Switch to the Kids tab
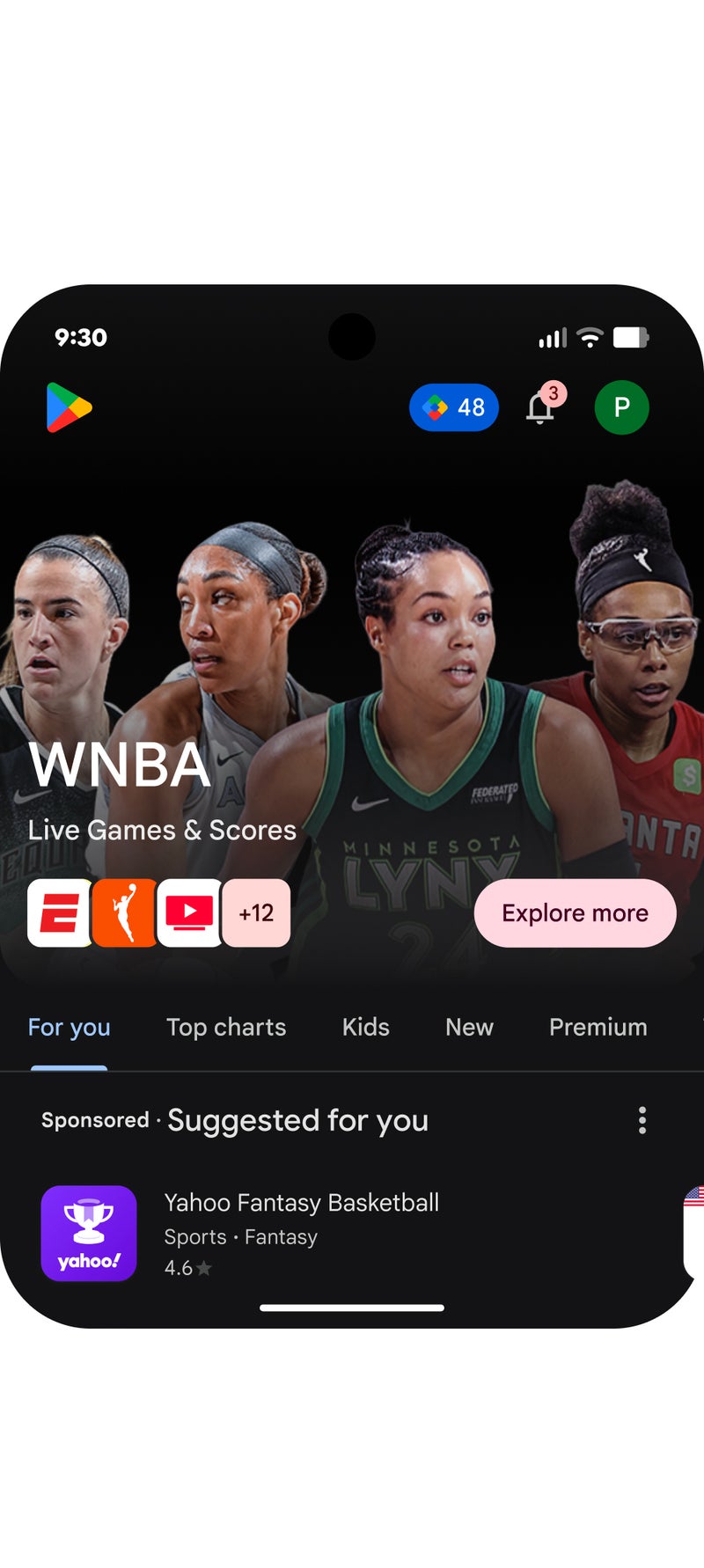 point(365,1027)
